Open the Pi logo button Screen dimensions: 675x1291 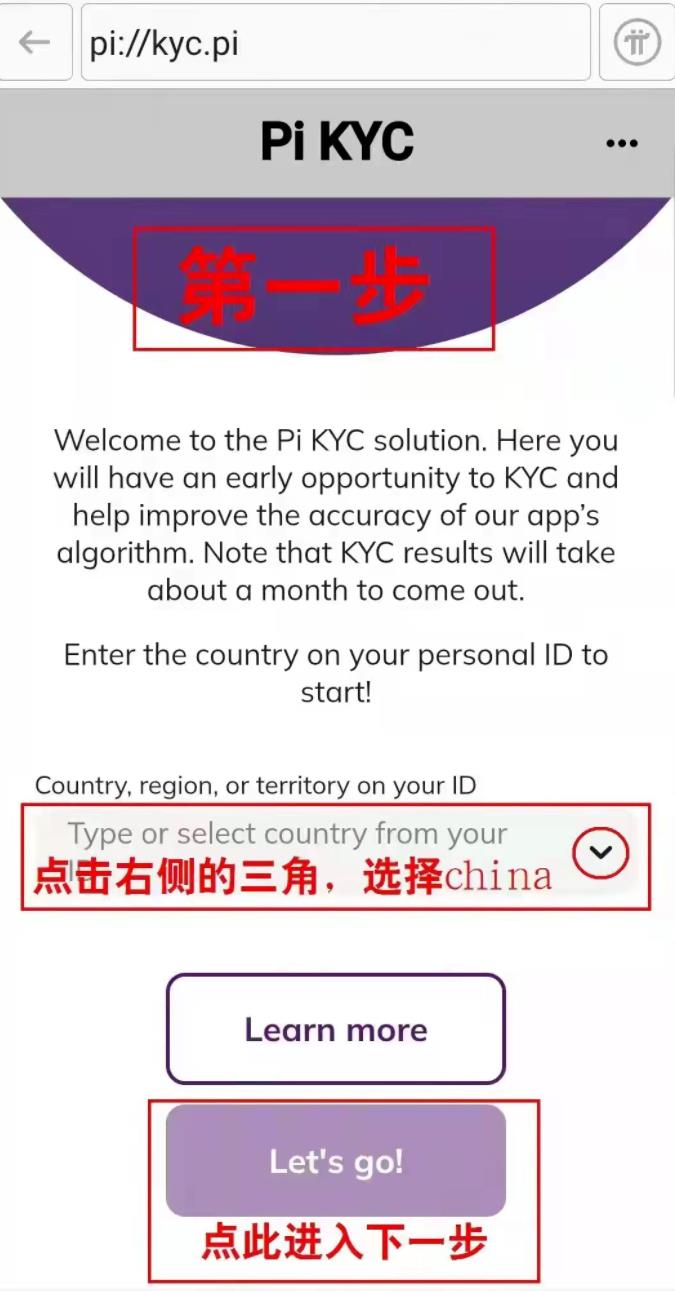click(x=637, y=43)
